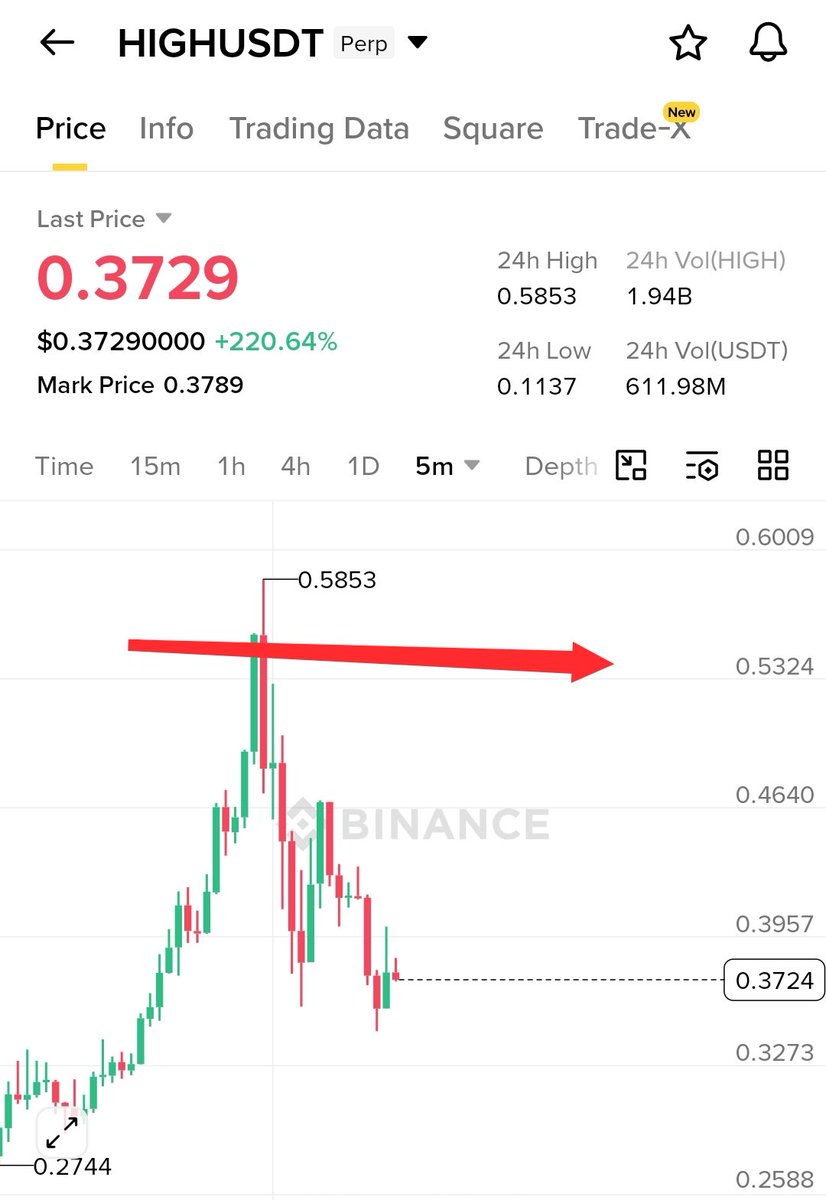Screen dimensions: 826x1200
Task: Open chart indicator settings
Action: pyautogui.click(x=702, y=465)
